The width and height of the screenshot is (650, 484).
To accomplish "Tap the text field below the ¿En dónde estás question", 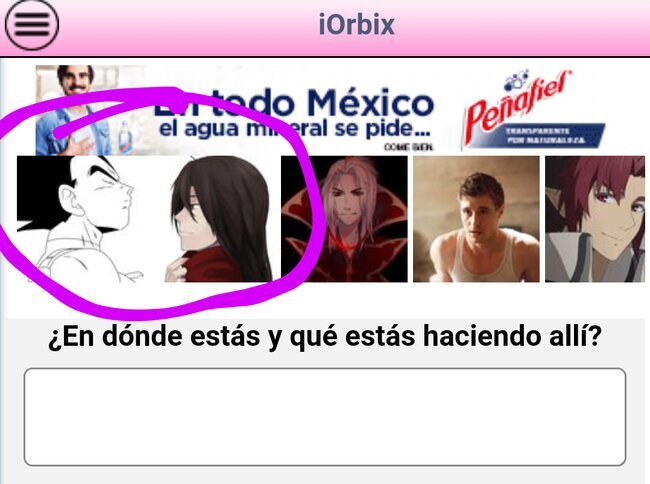I will coord(325,416).
